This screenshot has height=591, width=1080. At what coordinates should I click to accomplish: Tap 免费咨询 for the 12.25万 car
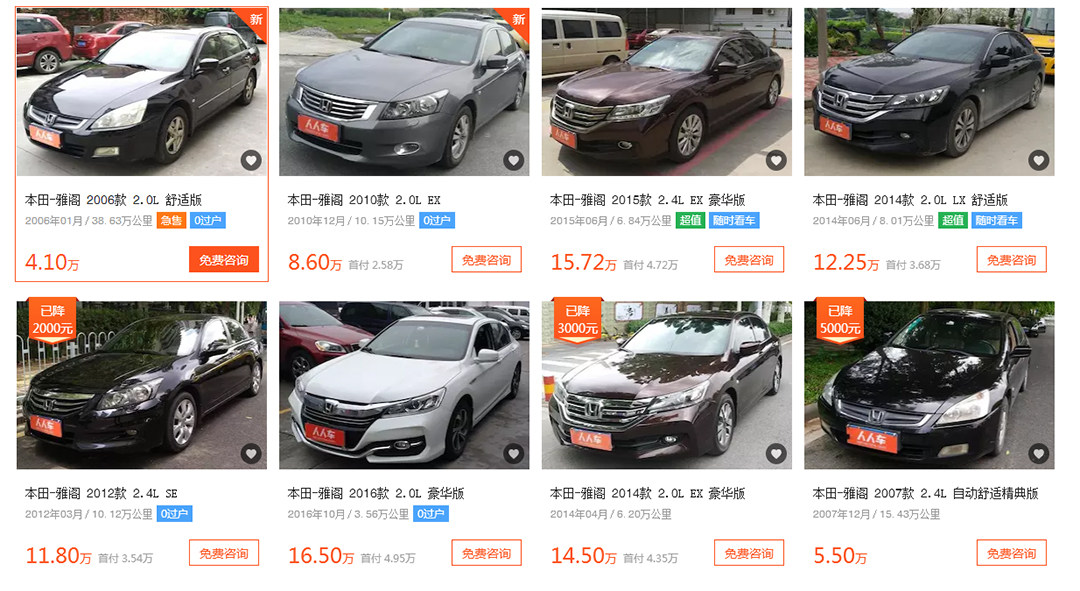(x=1011, y=260)
